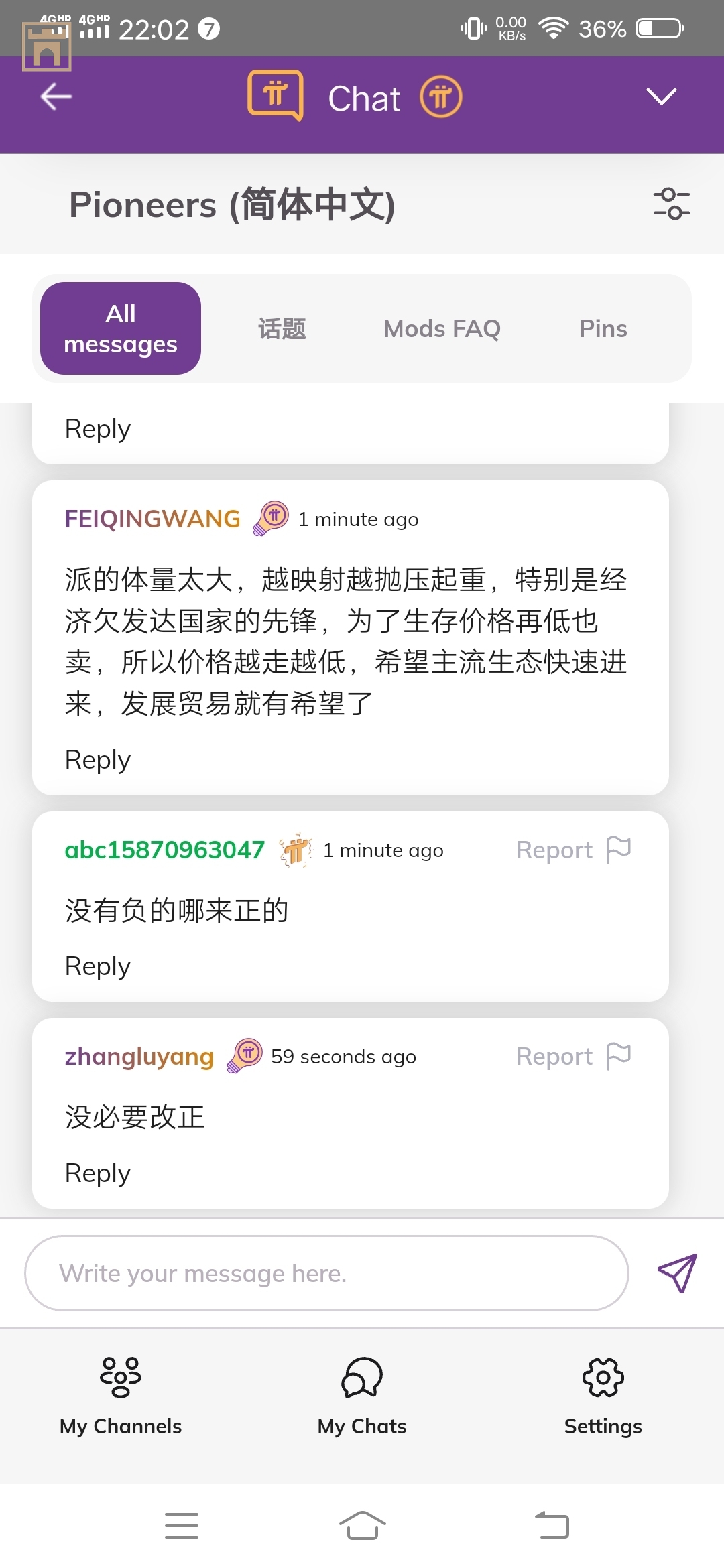724x1568 pixels.
Task: Reply to FEIQINGWANG's message
Action: click(98, 760)
